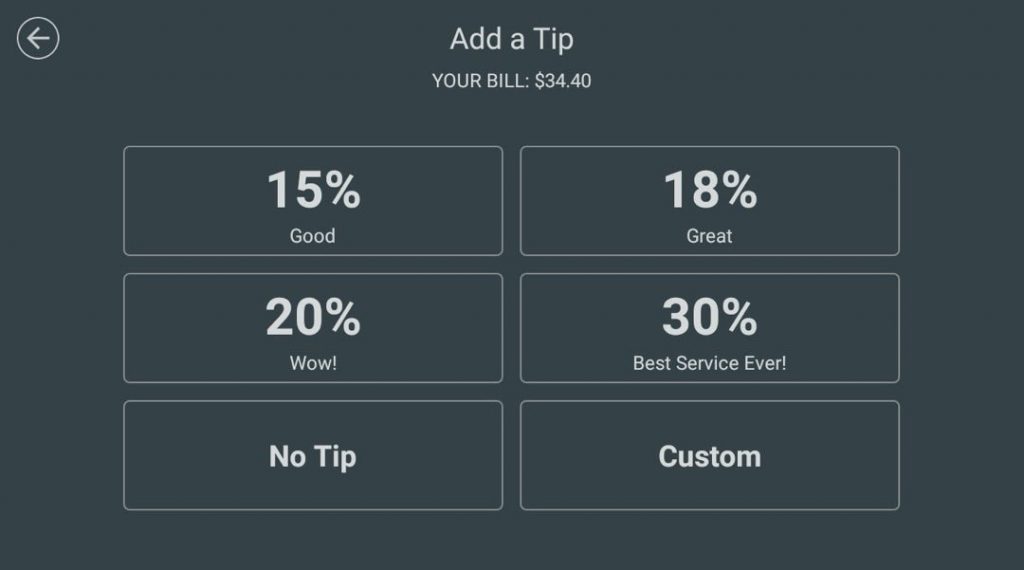
Task: Choose the 18% Great tip option
Action: [710, 201]
